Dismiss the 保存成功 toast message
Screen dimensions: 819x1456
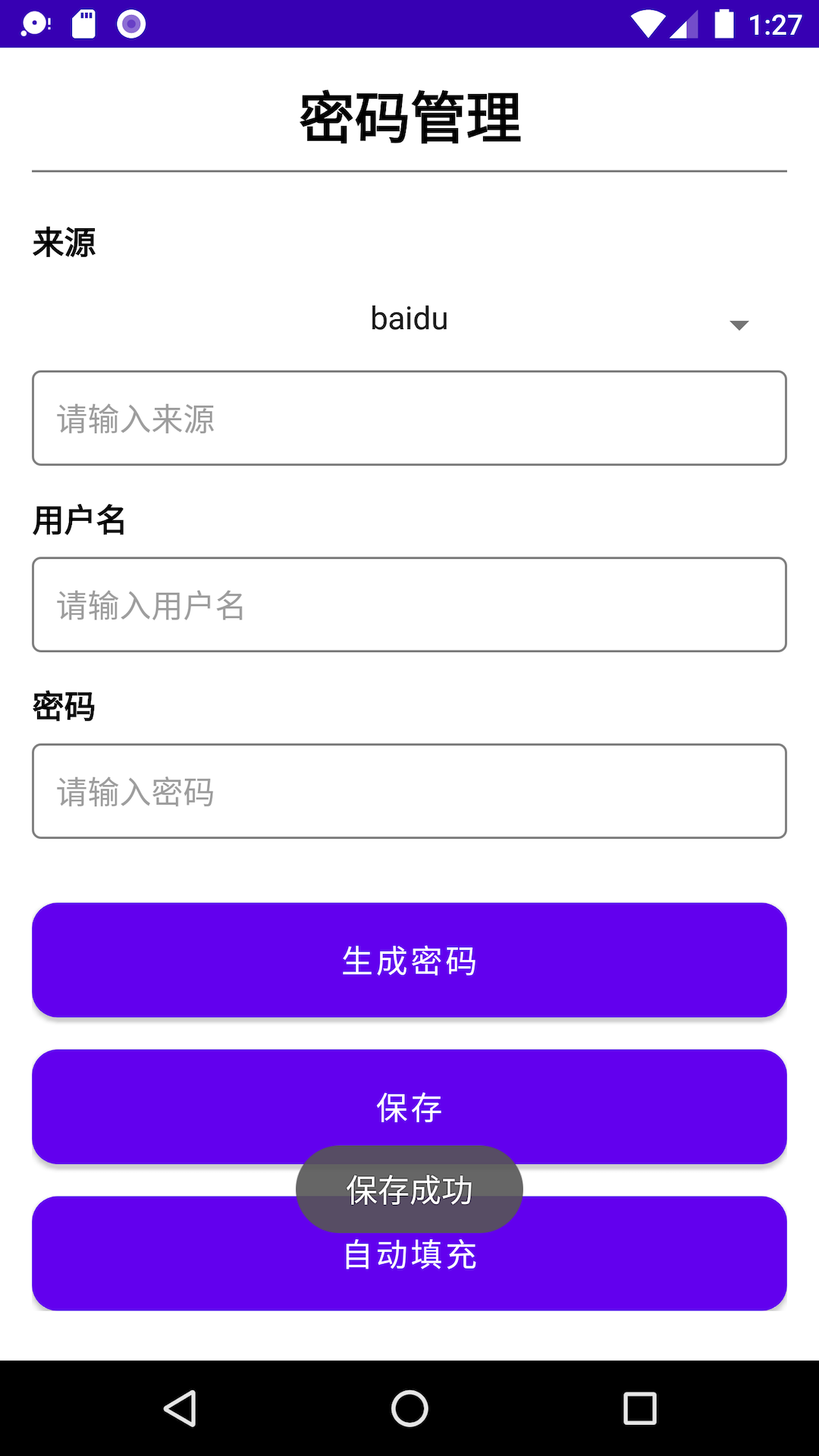[x=409, y=1189]
